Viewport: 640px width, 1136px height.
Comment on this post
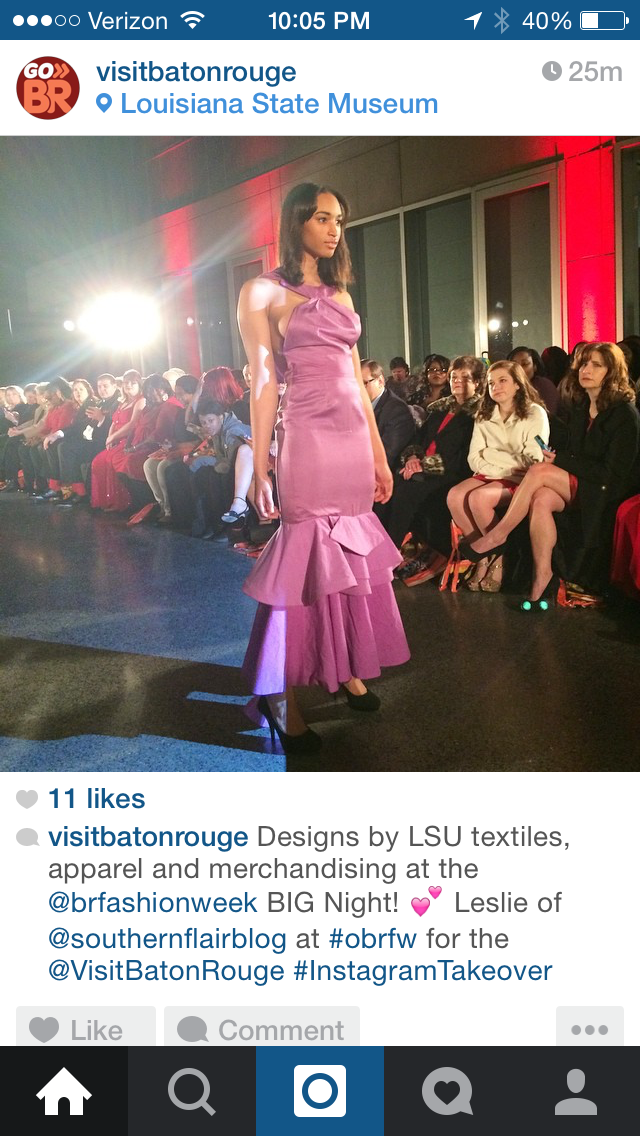click(x=261, y=1028)
